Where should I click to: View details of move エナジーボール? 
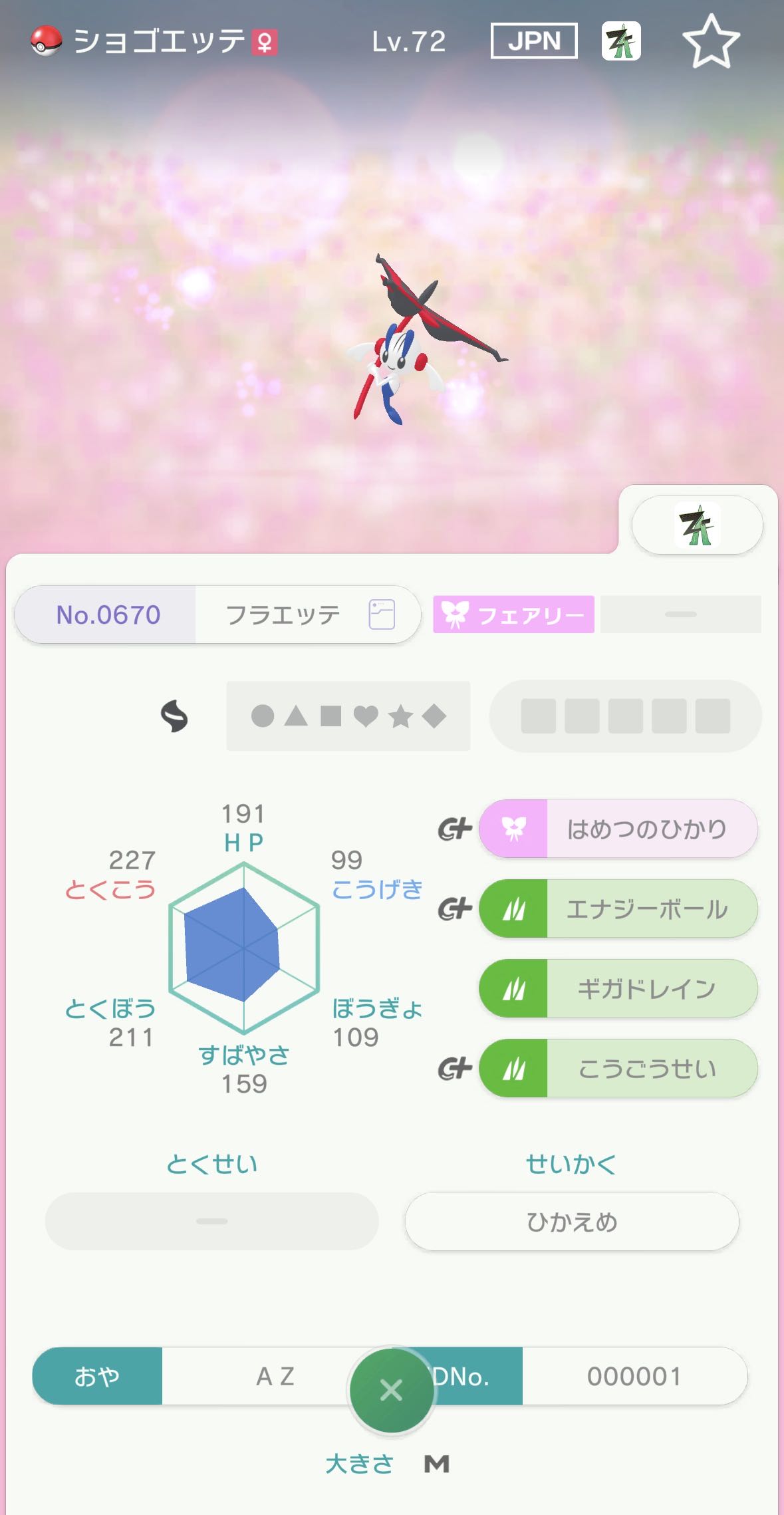point(618,908)
